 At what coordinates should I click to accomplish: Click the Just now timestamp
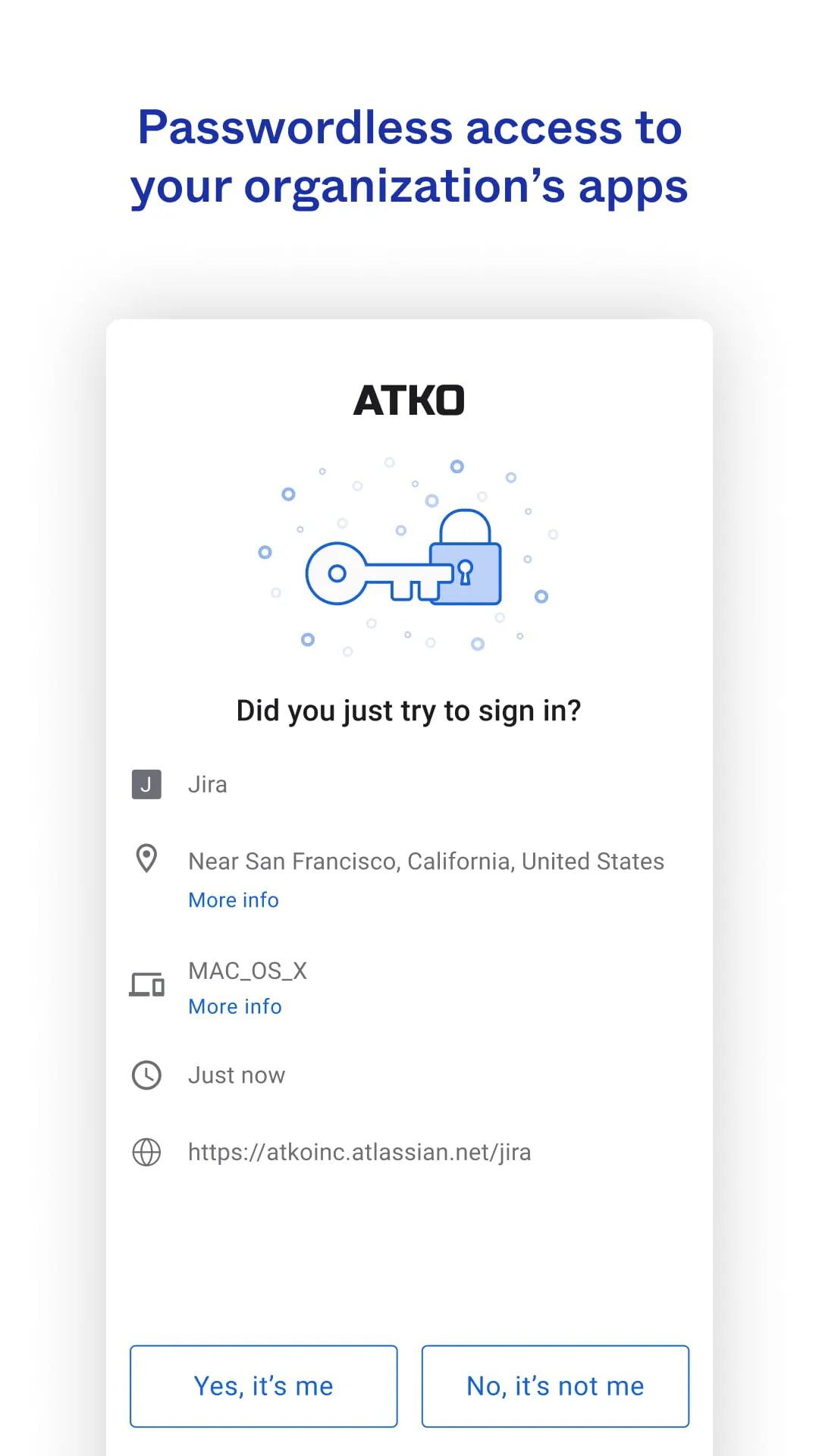[x=236, y=1075]
